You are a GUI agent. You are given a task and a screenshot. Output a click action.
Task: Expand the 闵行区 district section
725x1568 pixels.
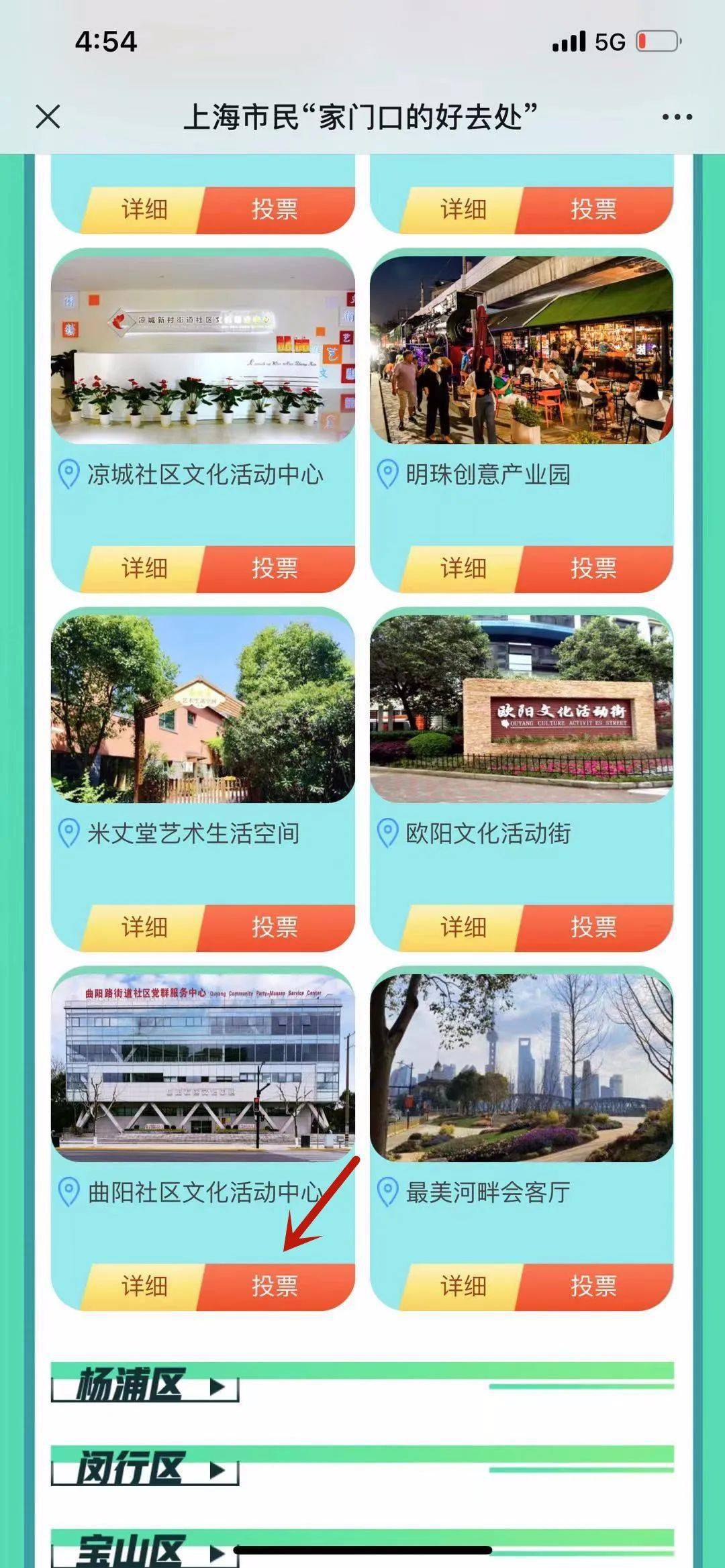click(145, 1467)
